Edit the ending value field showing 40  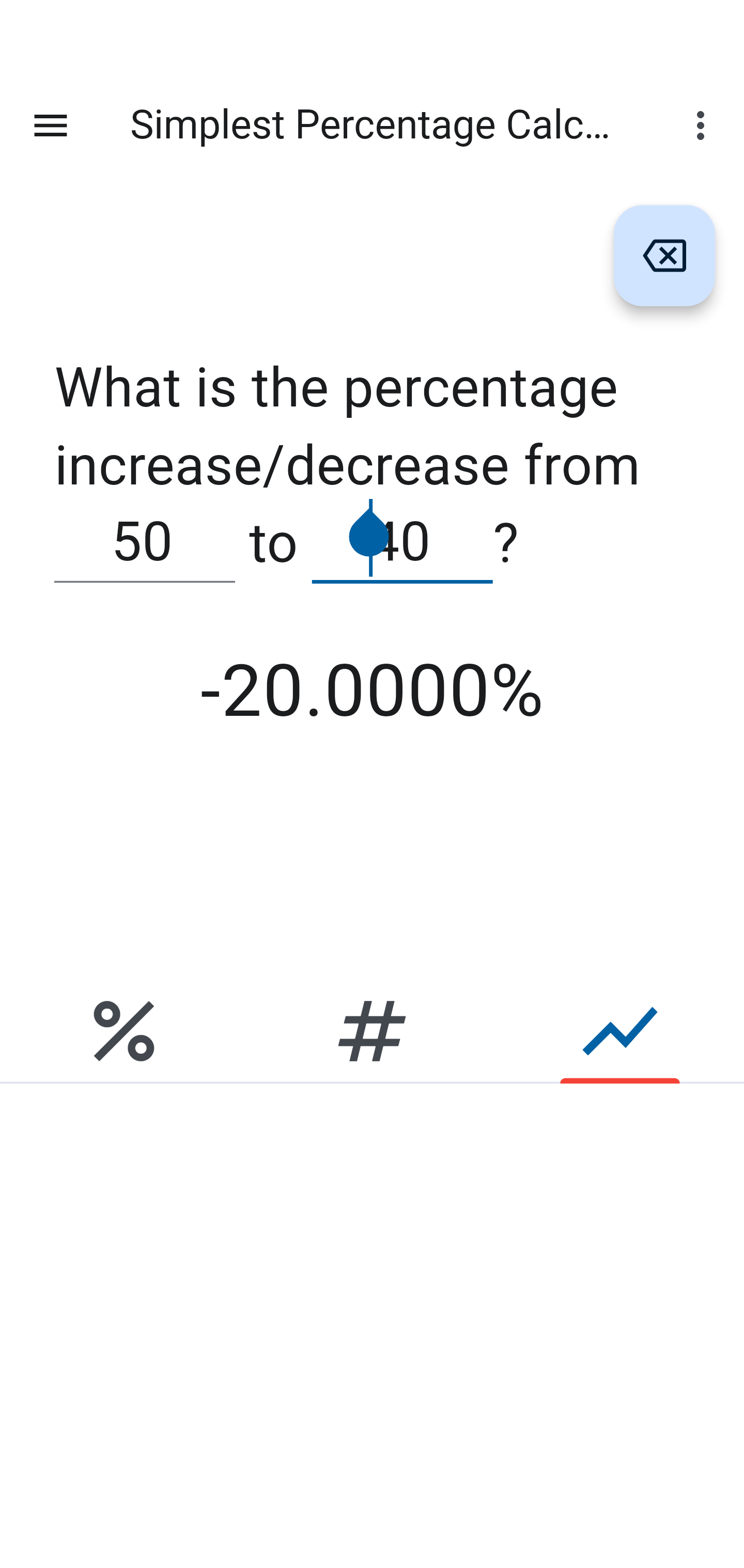pos(402,542)
